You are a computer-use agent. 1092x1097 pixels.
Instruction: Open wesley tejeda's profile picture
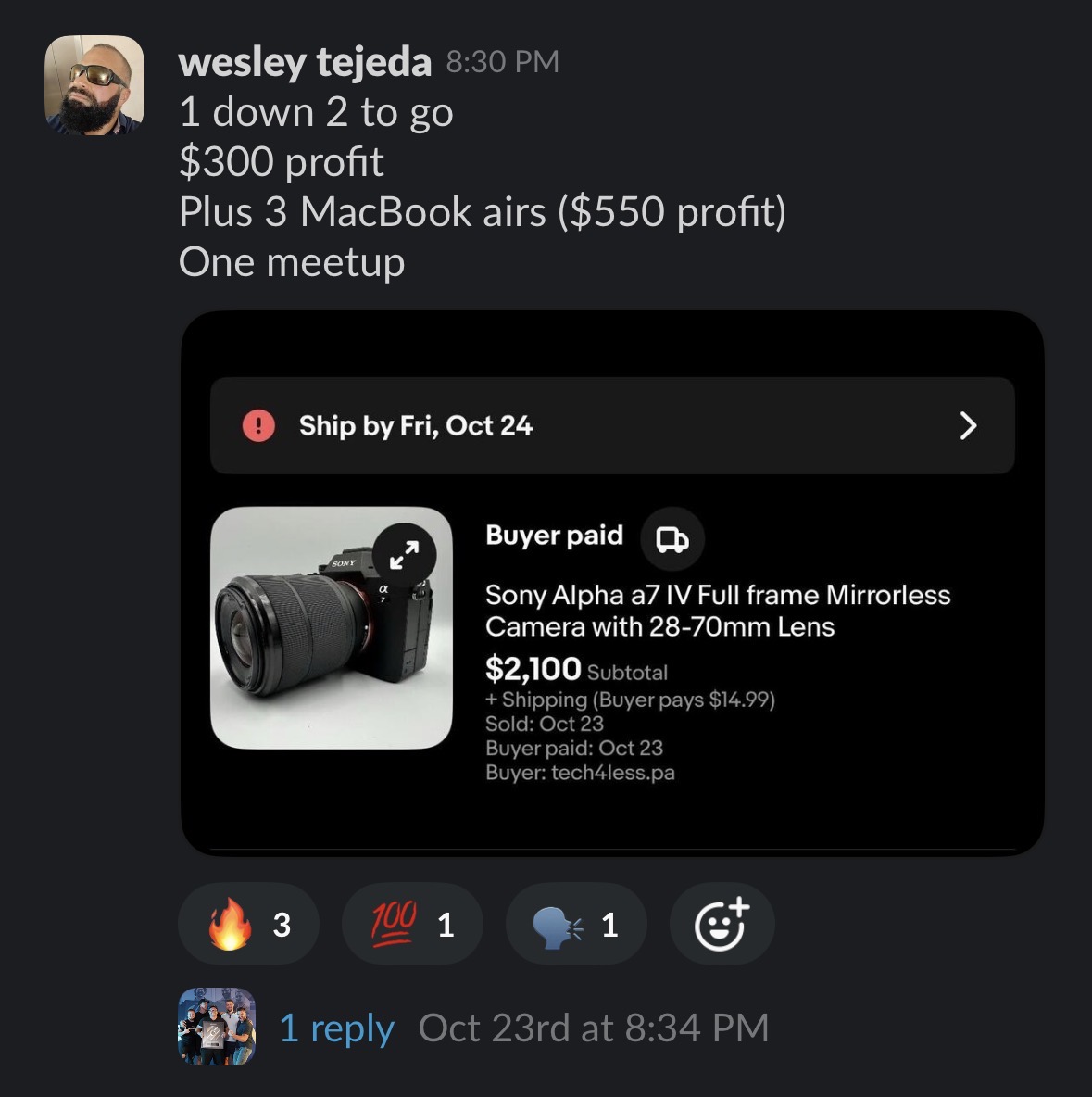pyautogui.click(x=94, y=84)
